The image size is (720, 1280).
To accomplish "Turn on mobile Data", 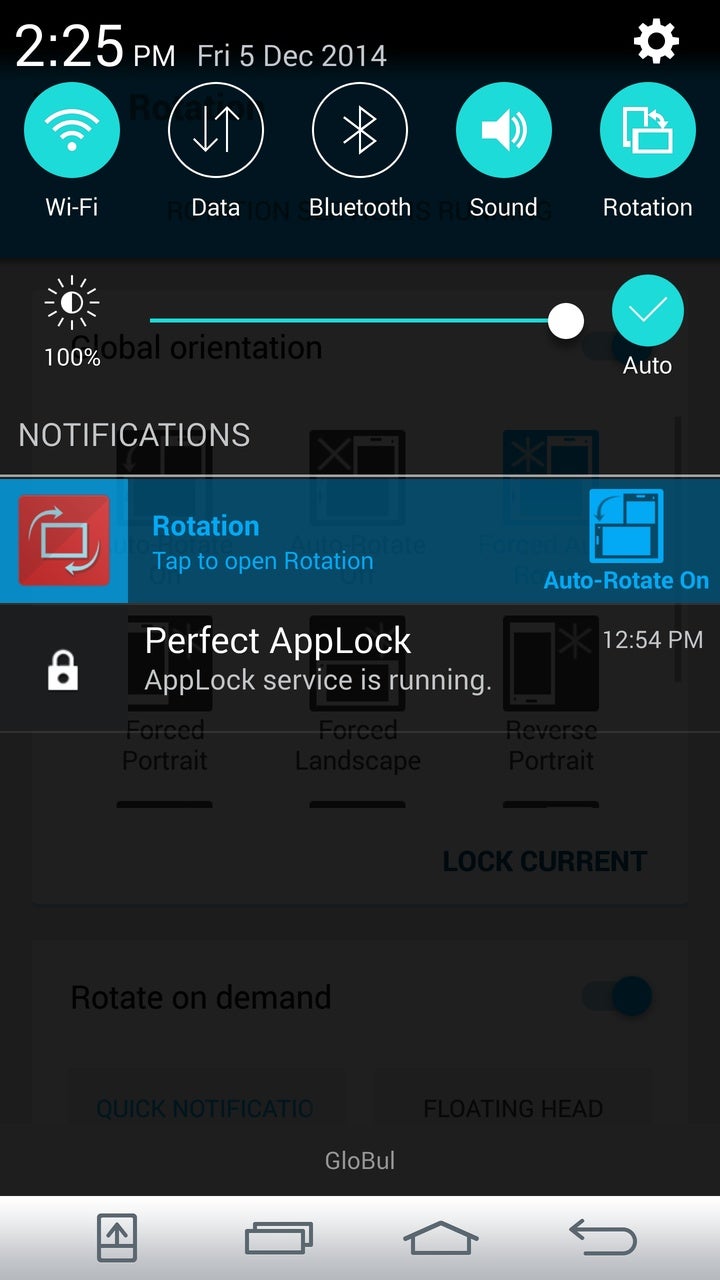I will (216, 130).
